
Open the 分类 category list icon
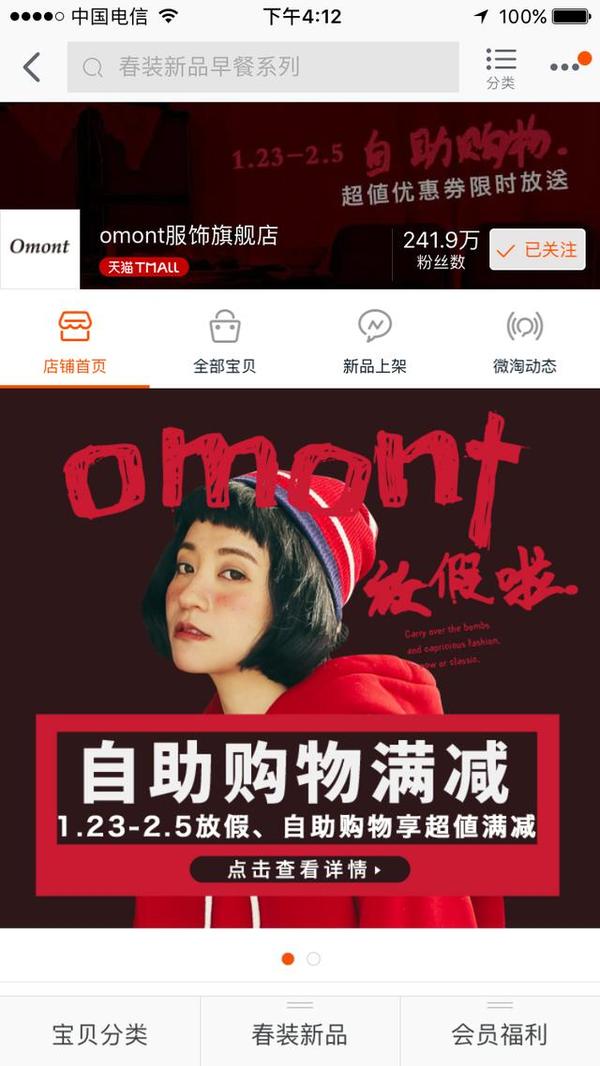[501, 68]
